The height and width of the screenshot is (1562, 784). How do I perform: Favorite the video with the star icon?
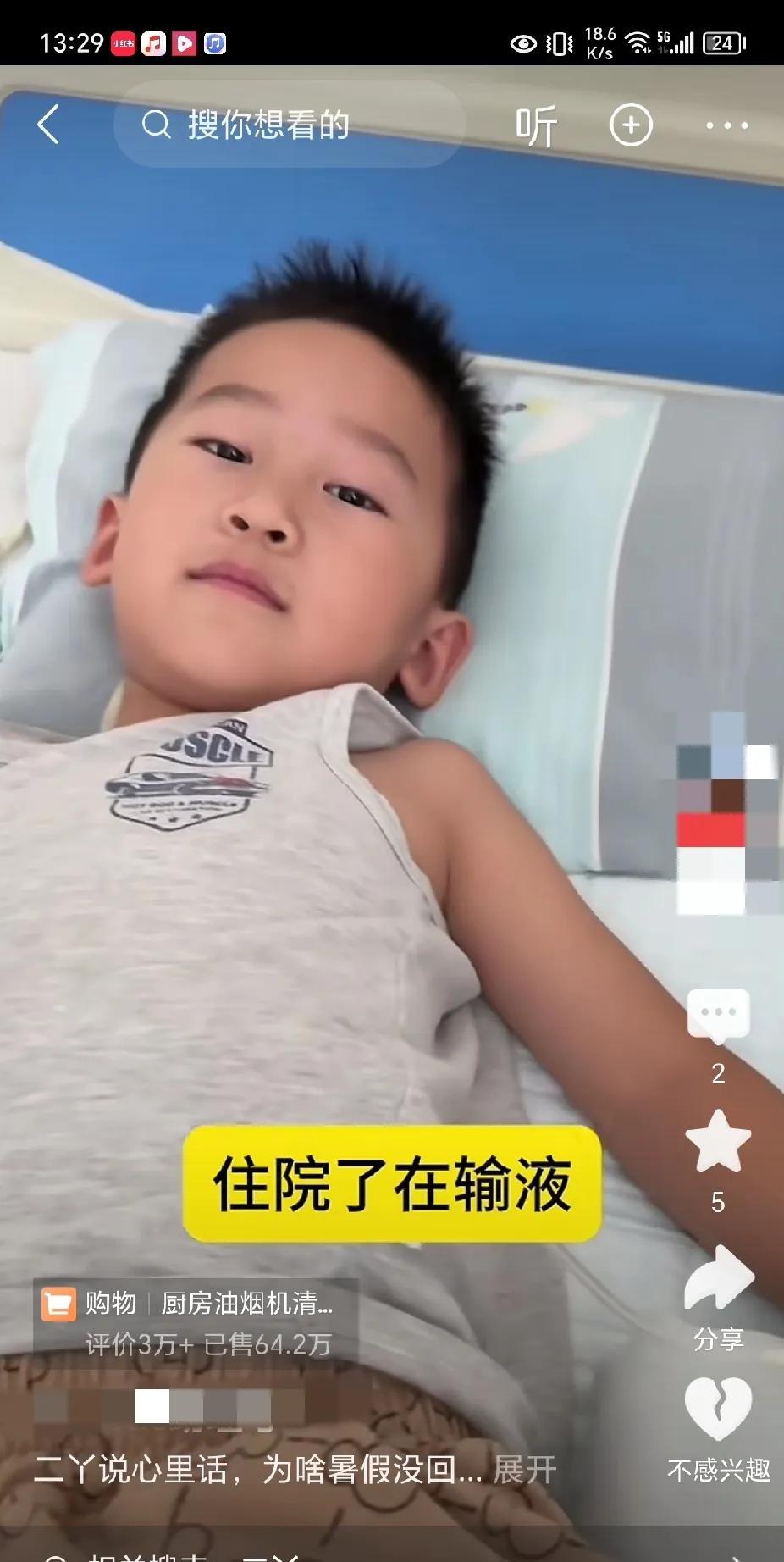(x=718, y=1141)
